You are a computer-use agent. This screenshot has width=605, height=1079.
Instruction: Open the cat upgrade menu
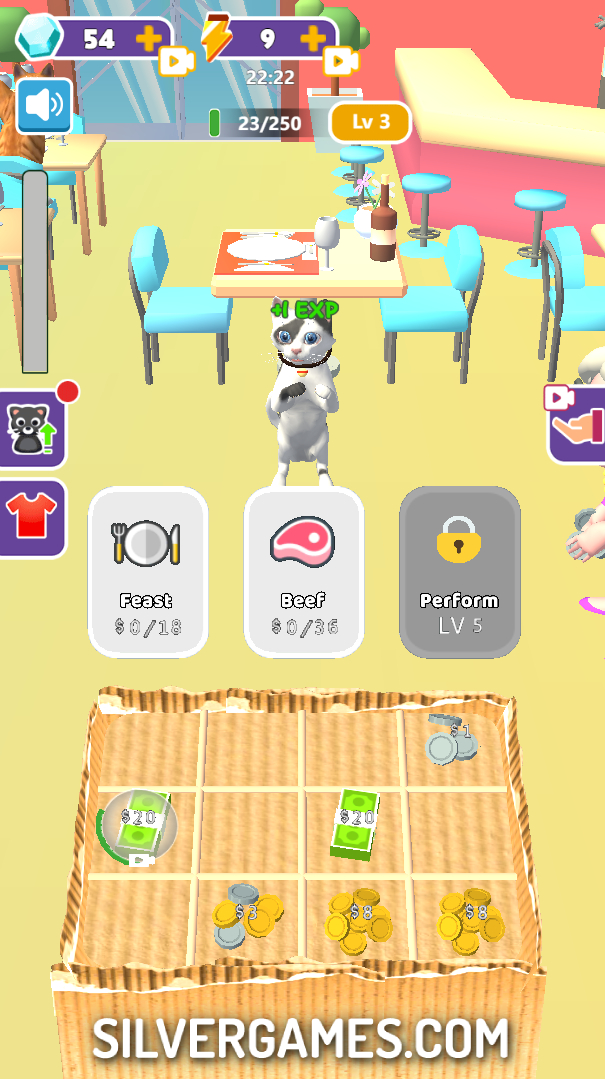point(33,431)
